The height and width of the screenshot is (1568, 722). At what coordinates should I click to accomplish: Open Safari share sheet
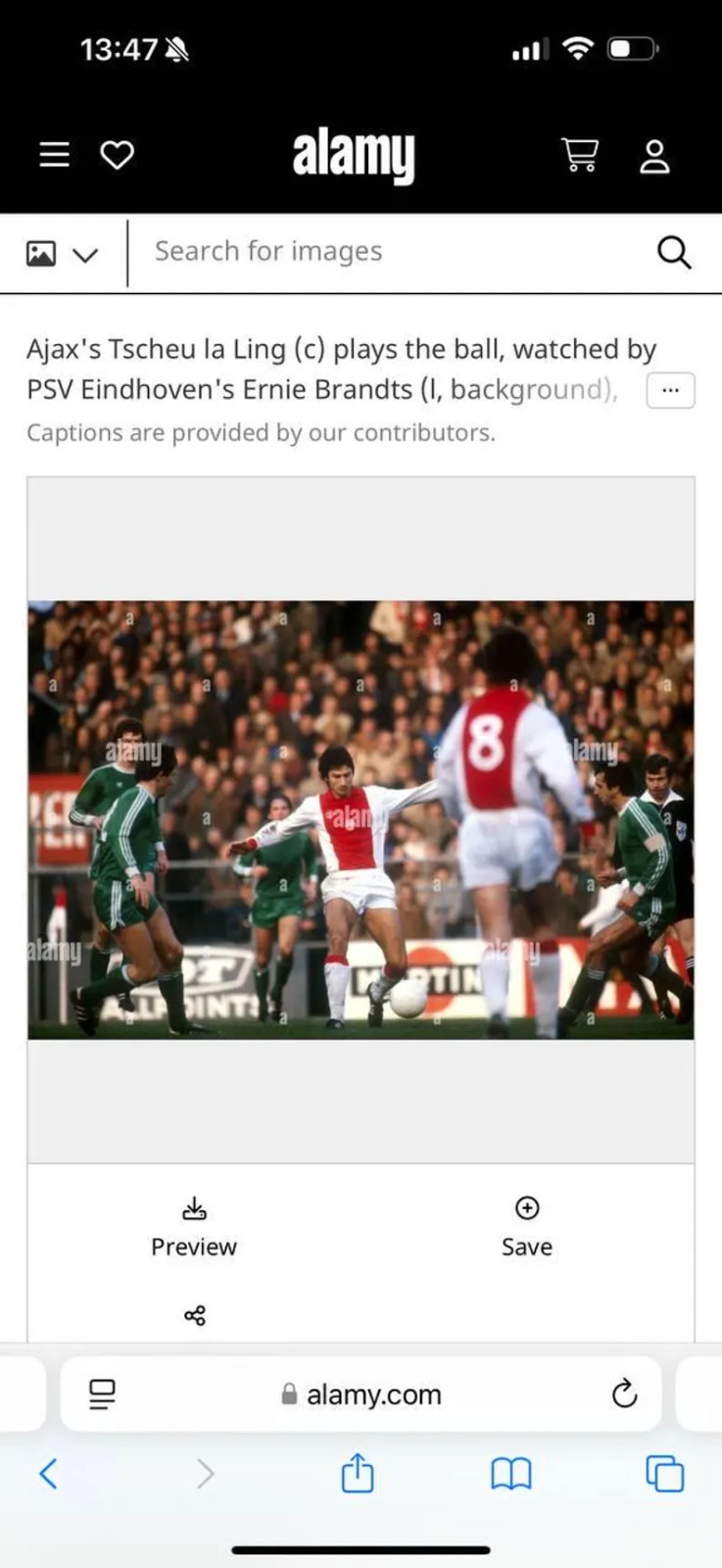tap(358, 1472)
